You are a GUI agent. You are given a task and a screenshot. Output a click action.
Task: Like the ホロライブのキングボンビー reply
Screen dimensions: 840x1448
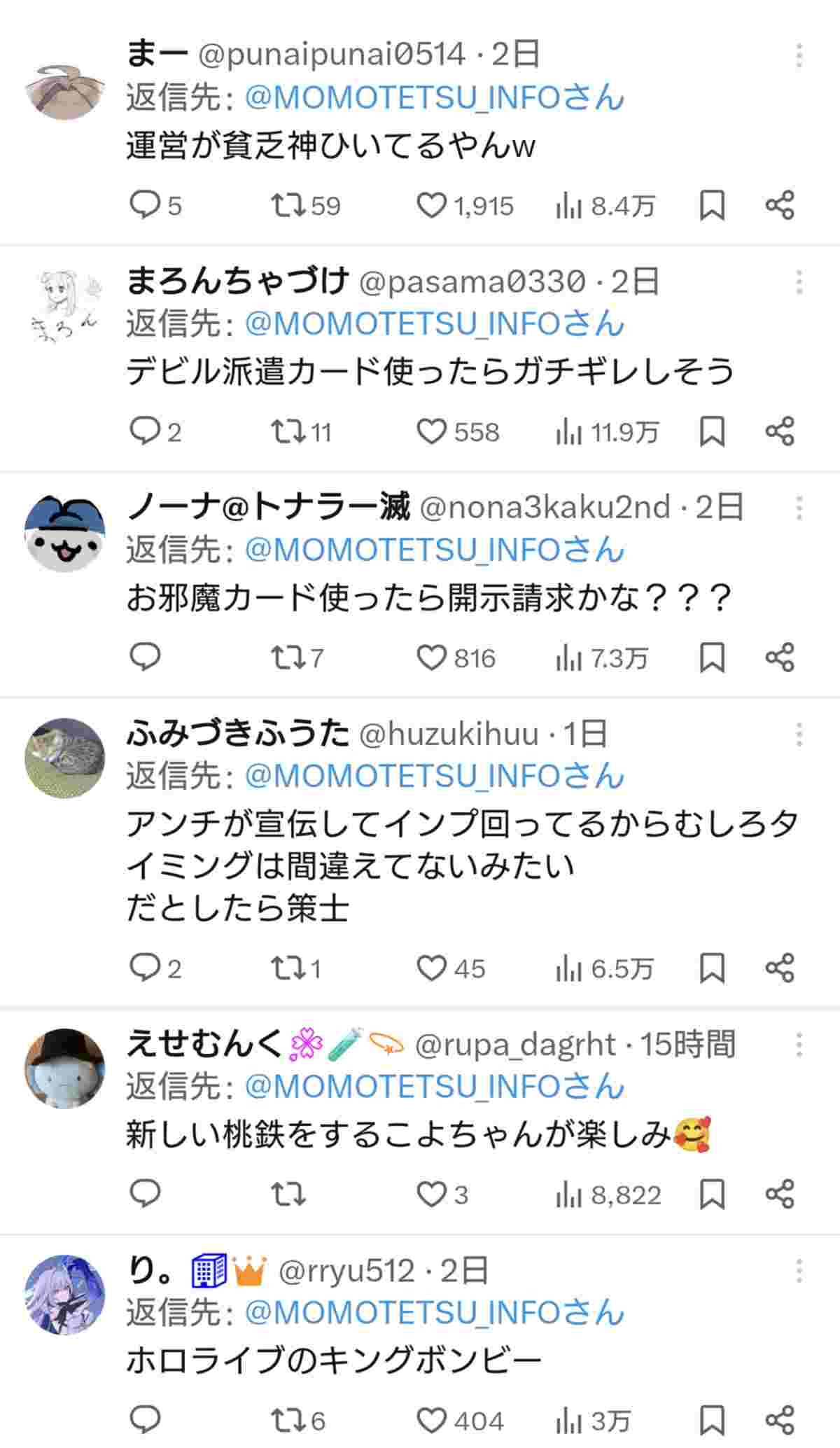[x=432, y=1421]
